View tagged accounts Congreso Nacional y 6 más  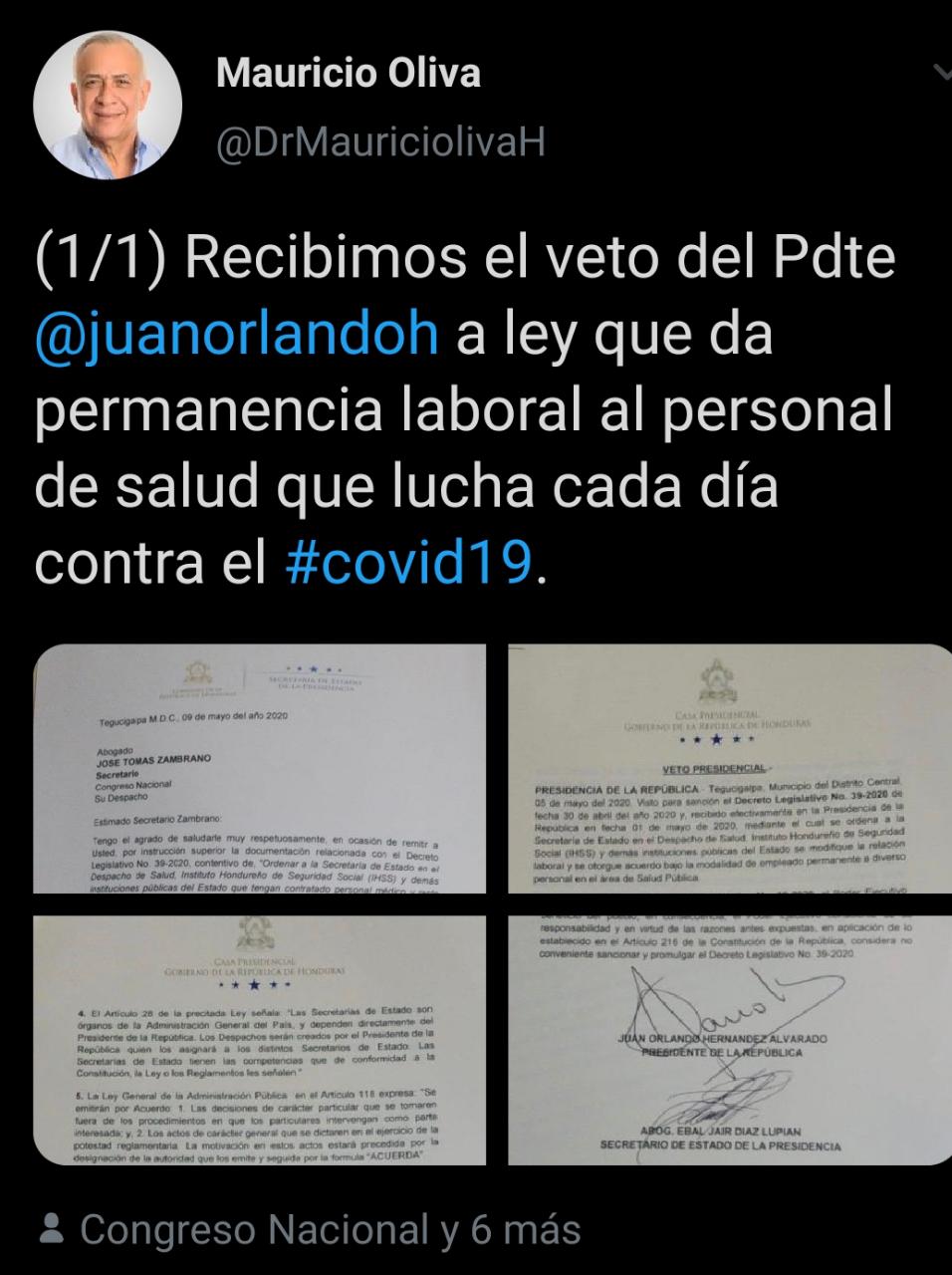pyautogui.click(x=329, y=1230)
